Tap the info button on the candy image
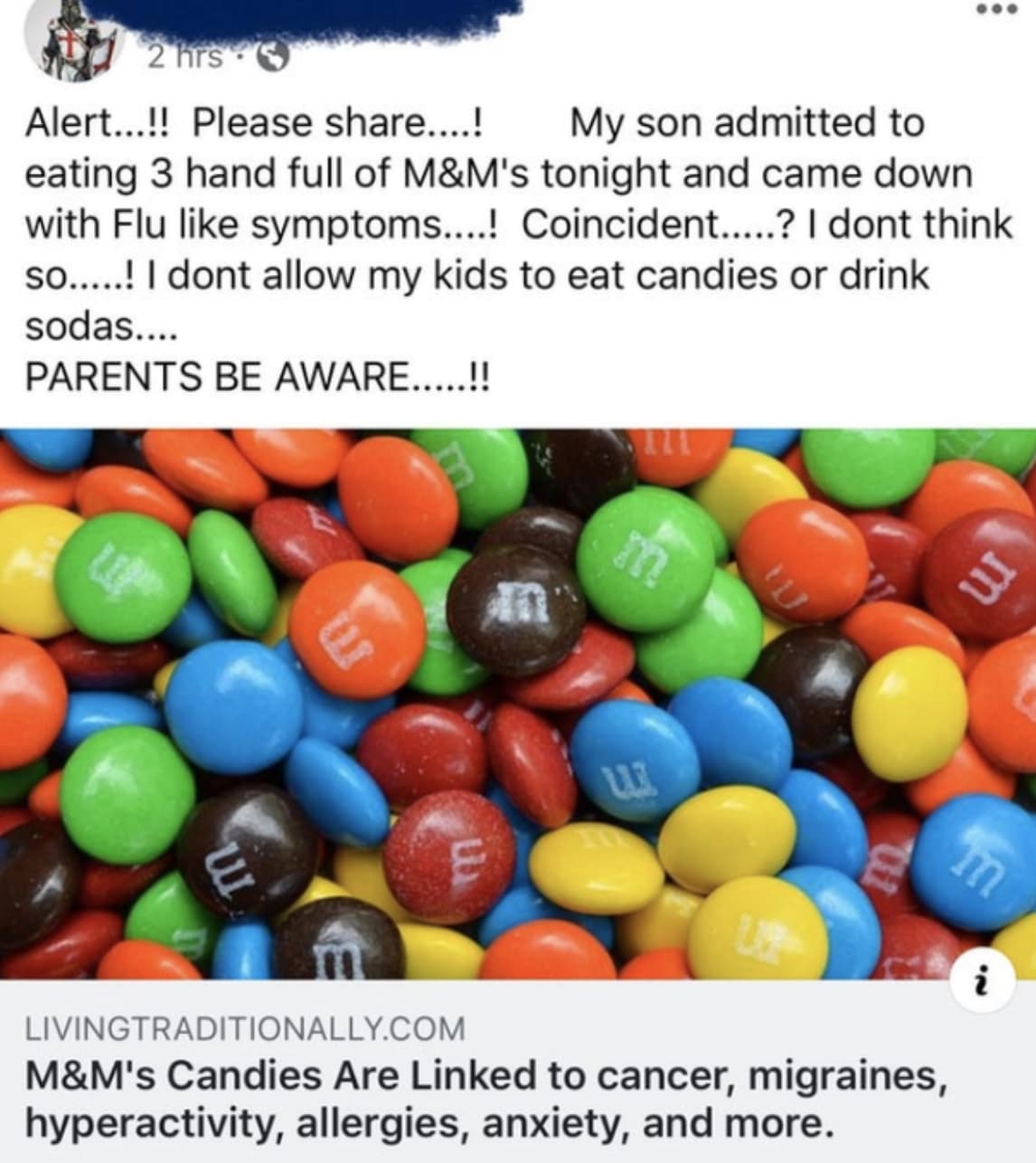The image size is (1036, 1163). click(981, 979)
